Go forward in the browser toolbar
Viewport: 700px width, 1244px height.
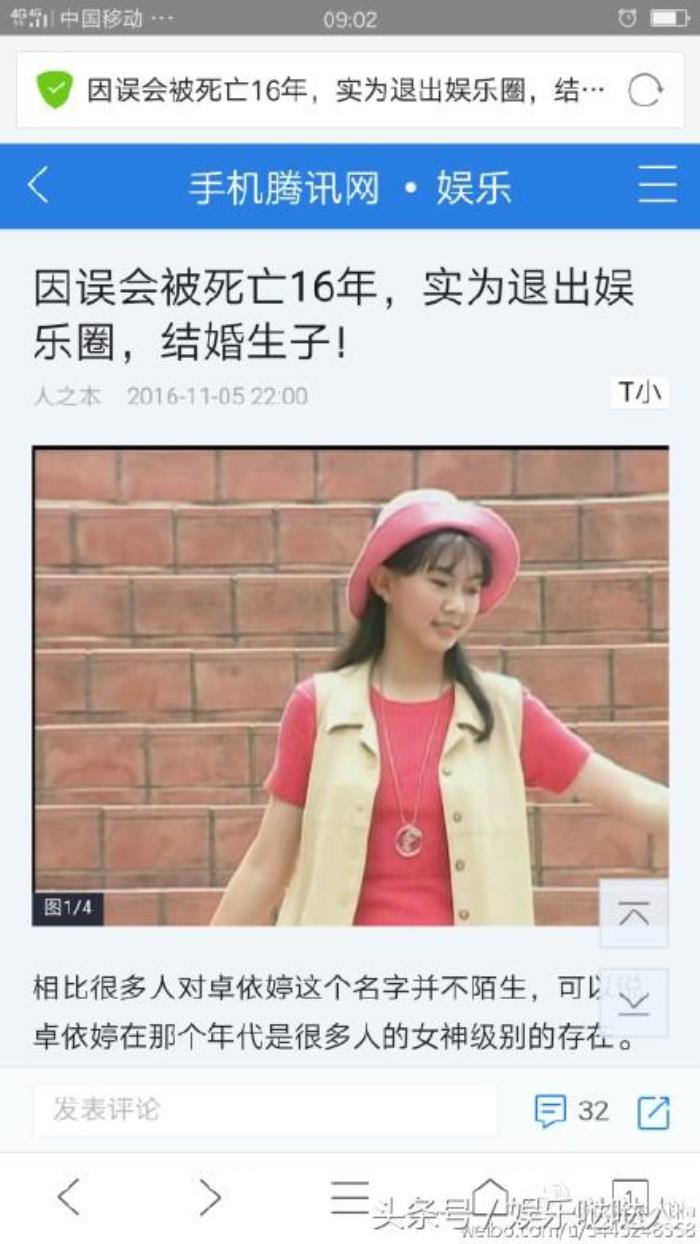click(x=209, y=1197)
